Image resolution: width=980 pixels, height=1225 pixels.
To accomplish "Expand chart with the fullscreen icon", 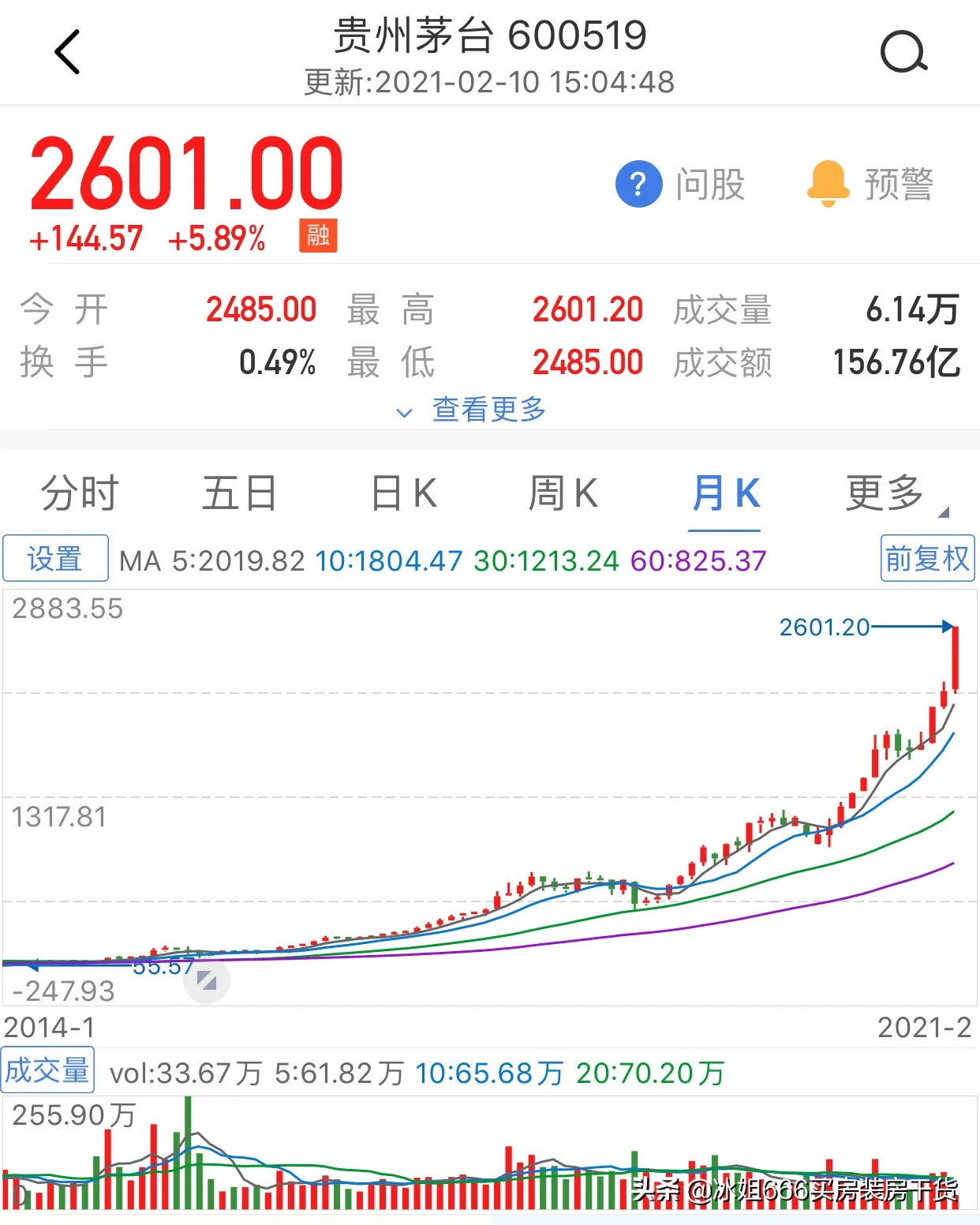I will click(207, 981).
